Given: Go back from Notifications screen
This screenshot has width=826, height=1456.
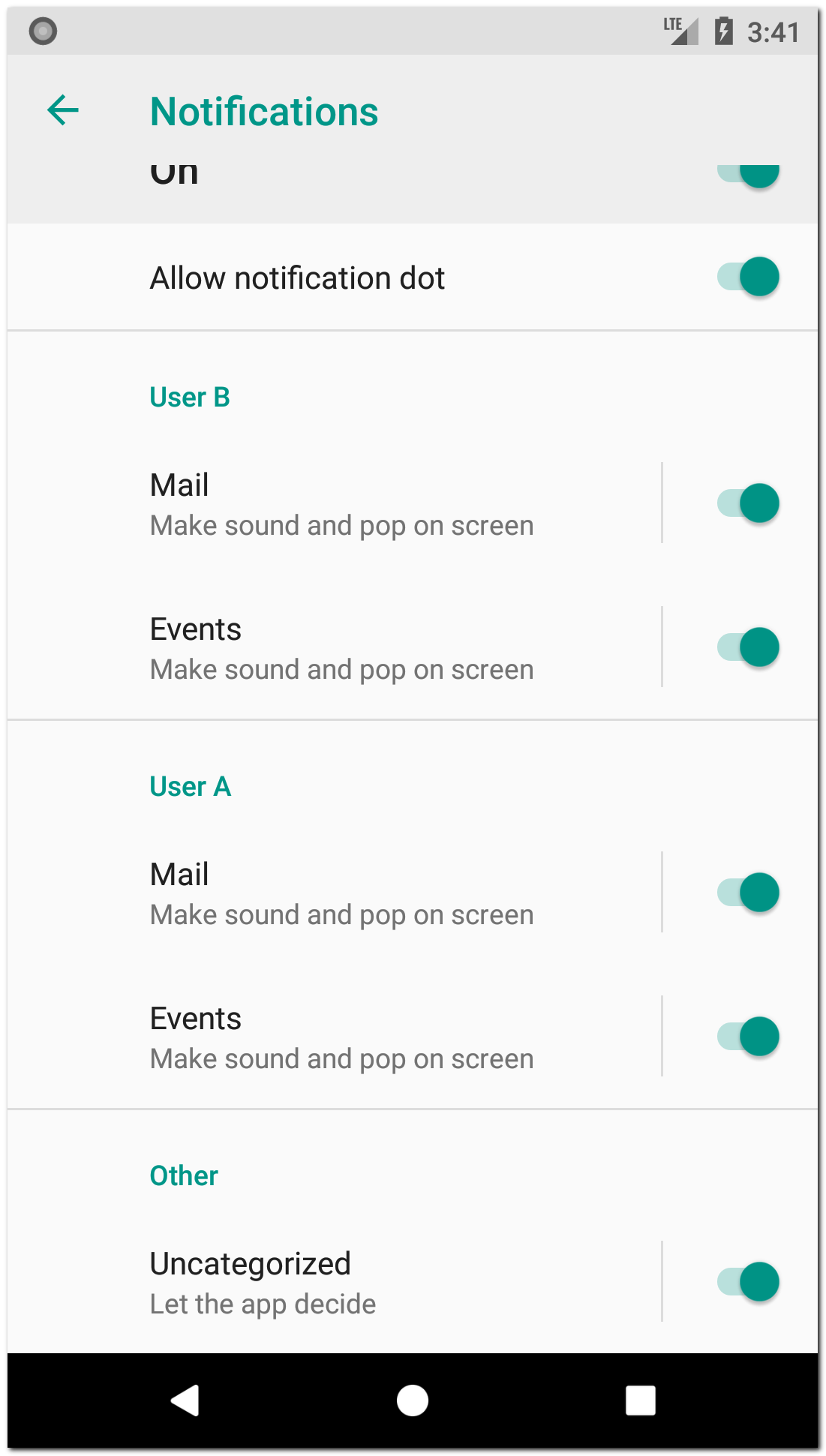Looking at the screenshot, I should coord(63,111).
